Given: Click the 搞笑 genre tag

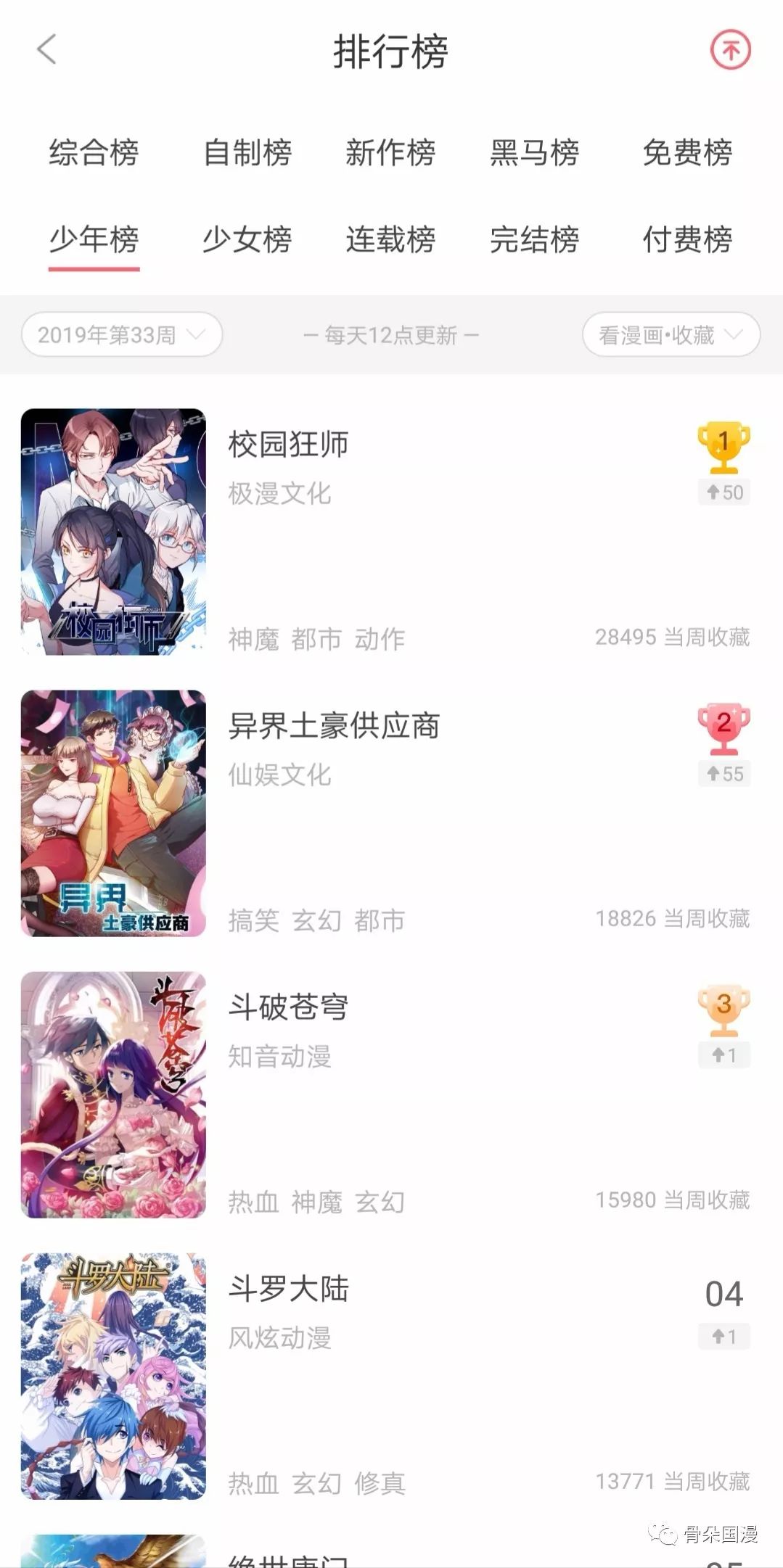Looking at the screenshot, I should (x=255, y=919).
